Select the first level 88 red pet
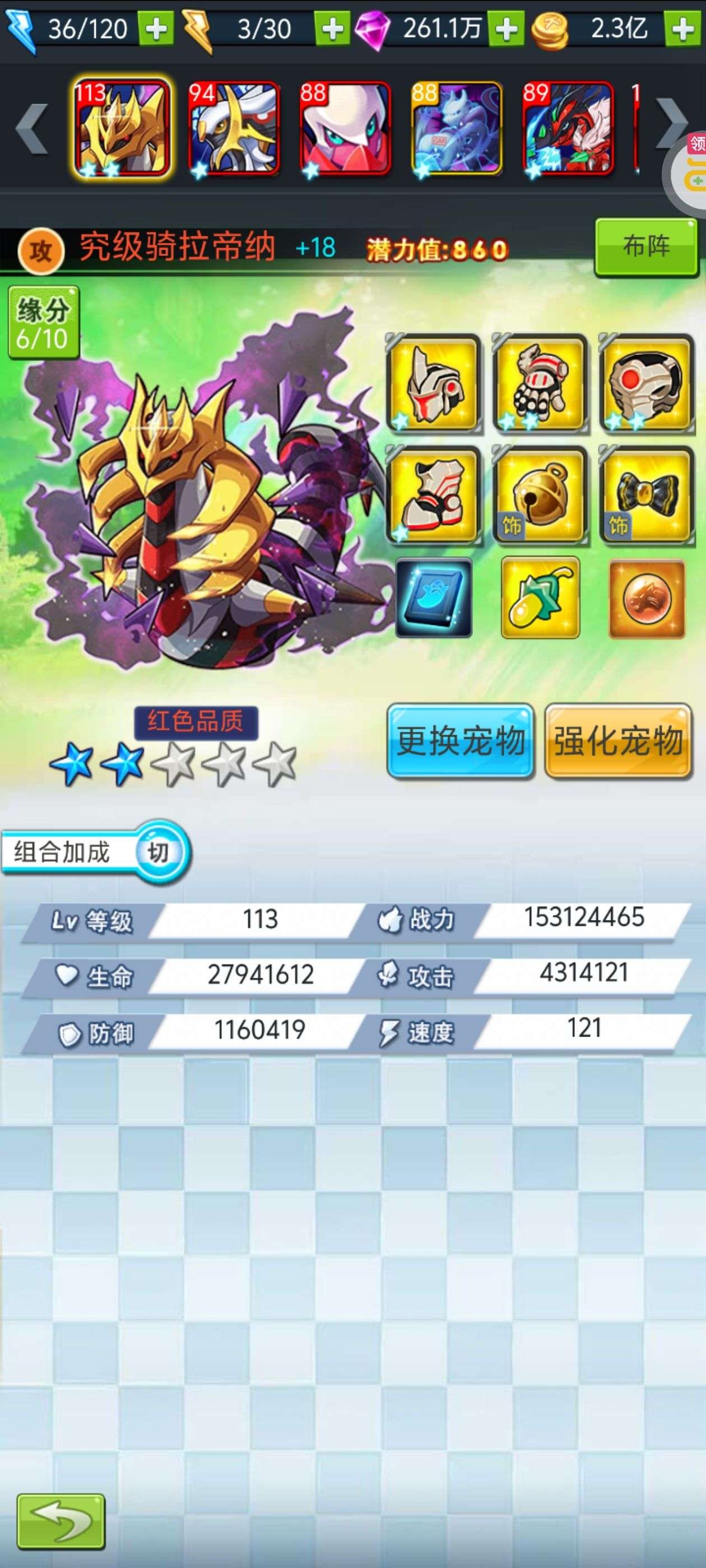Viewport: 706px width, 1568px height. (x=344, y=129)
